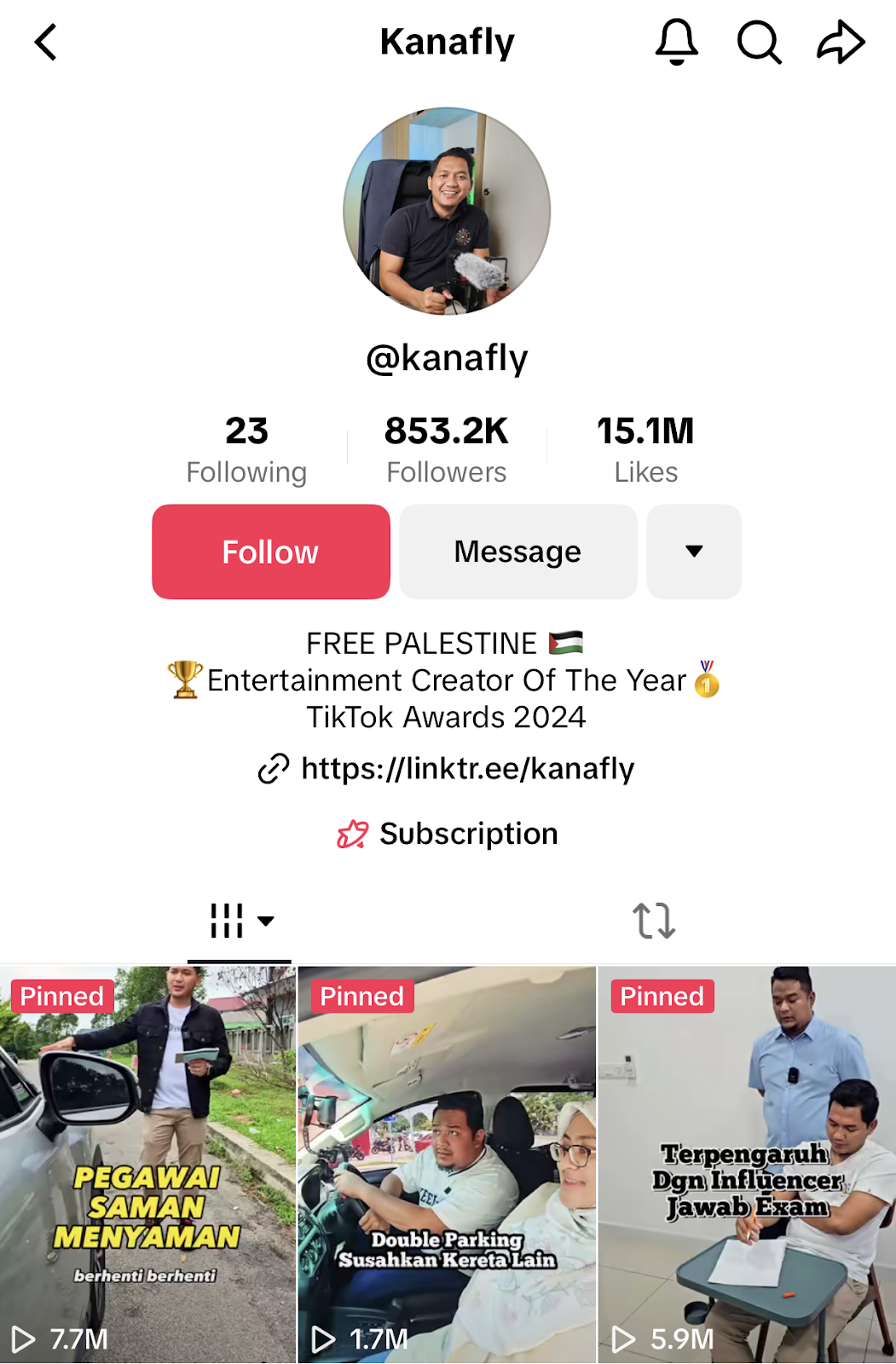The width and height of the screenshot is (896, 1364).
Task: View the 853.2K Followers list
Action: (x=447, y=449)
